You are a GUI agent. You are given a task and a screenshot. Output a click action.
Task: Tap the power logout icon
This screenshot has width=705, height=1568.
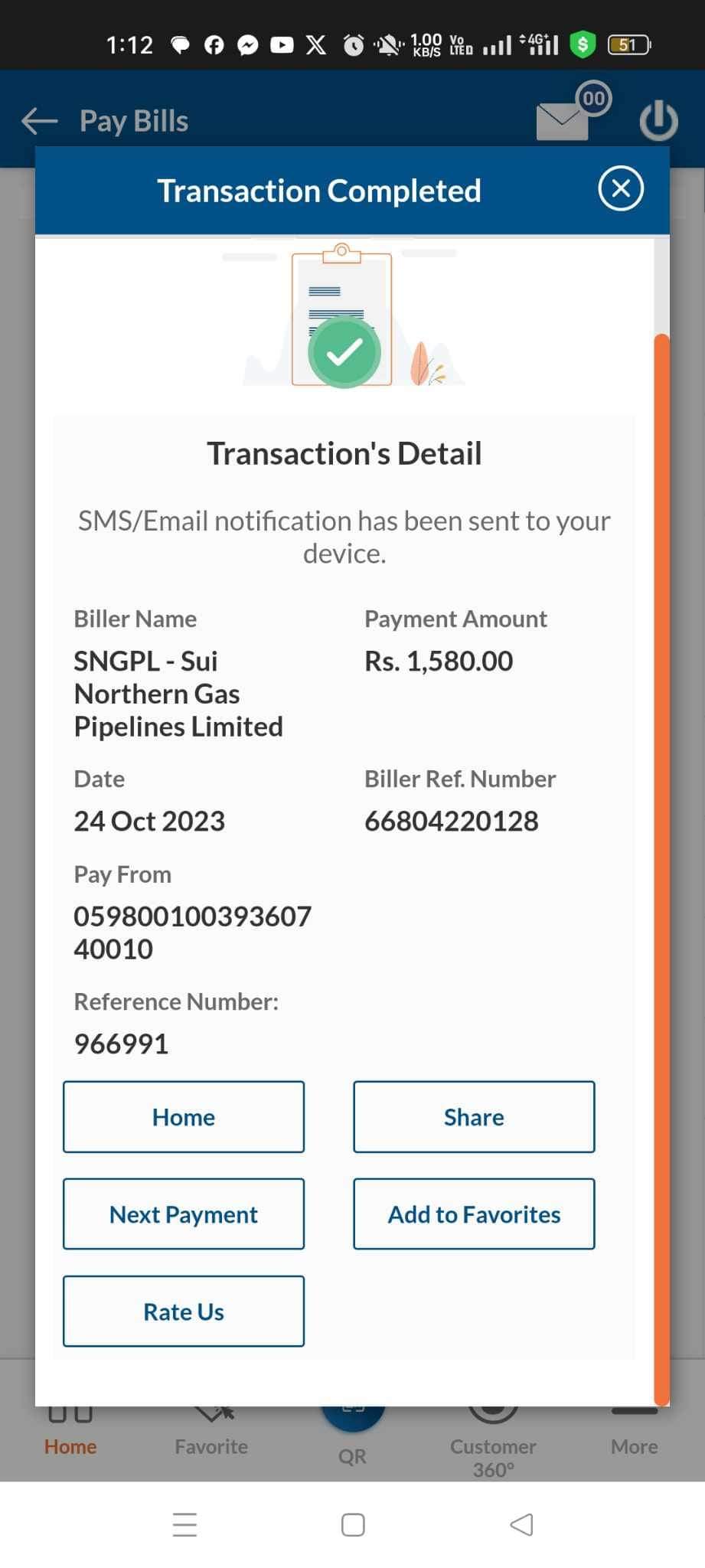(659, 121)
